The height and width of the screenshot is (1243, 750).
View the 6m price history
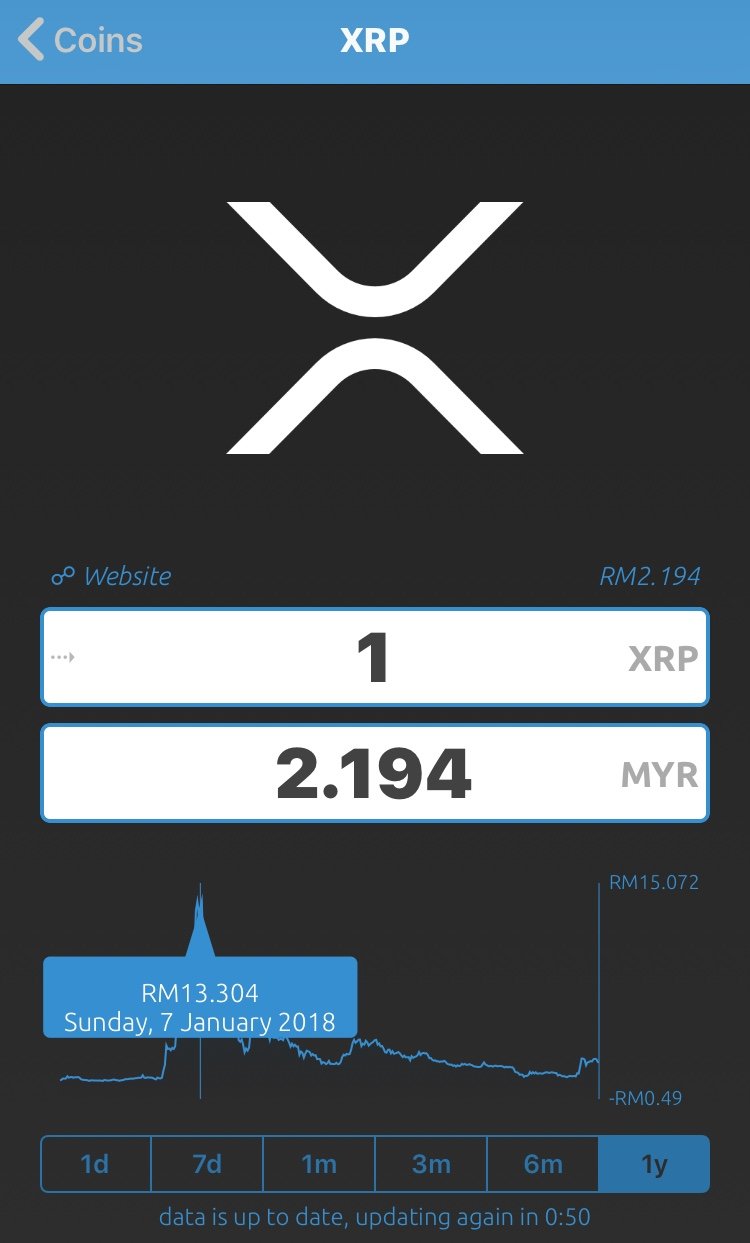coord(543,1164)
